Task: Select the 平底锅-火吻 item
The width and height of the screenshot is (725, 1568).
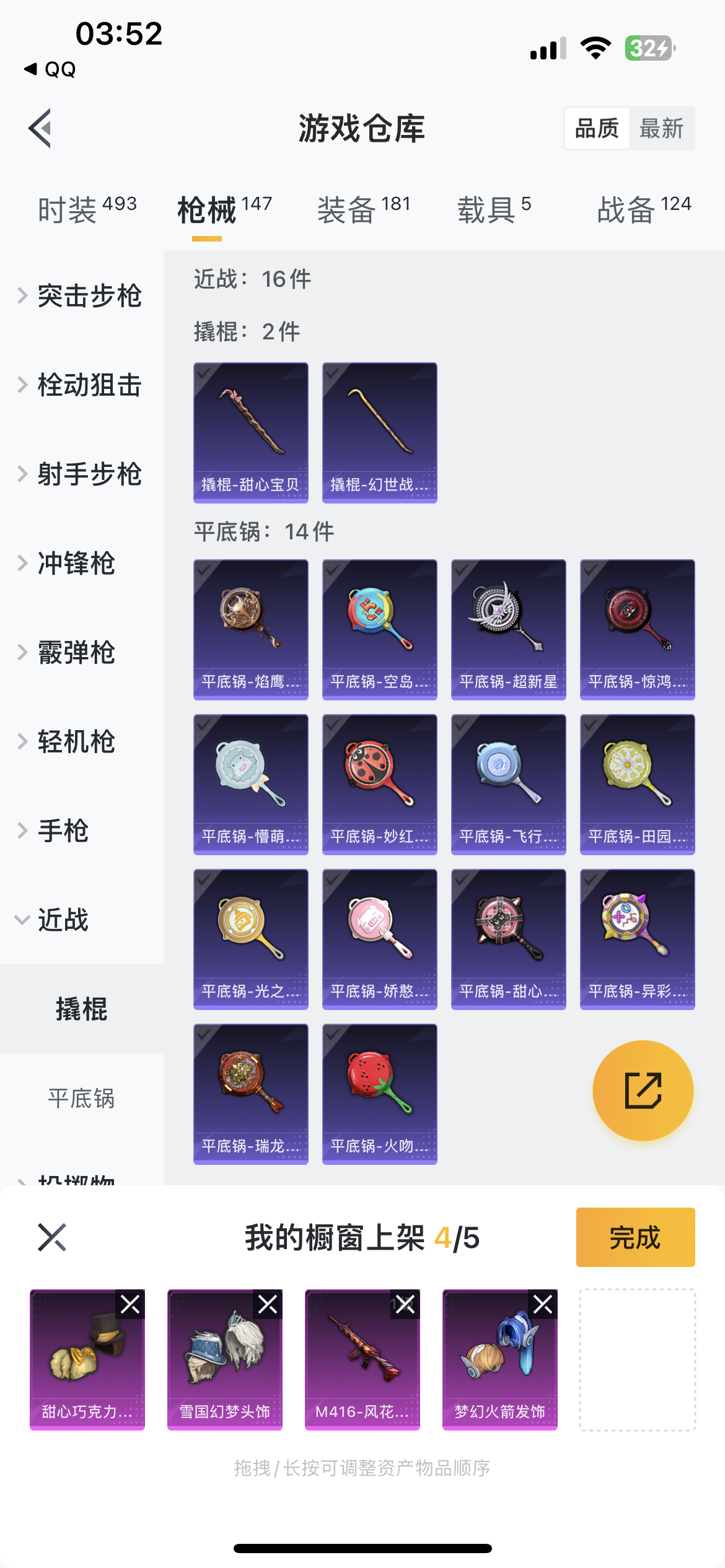Action: point(380,1094)
